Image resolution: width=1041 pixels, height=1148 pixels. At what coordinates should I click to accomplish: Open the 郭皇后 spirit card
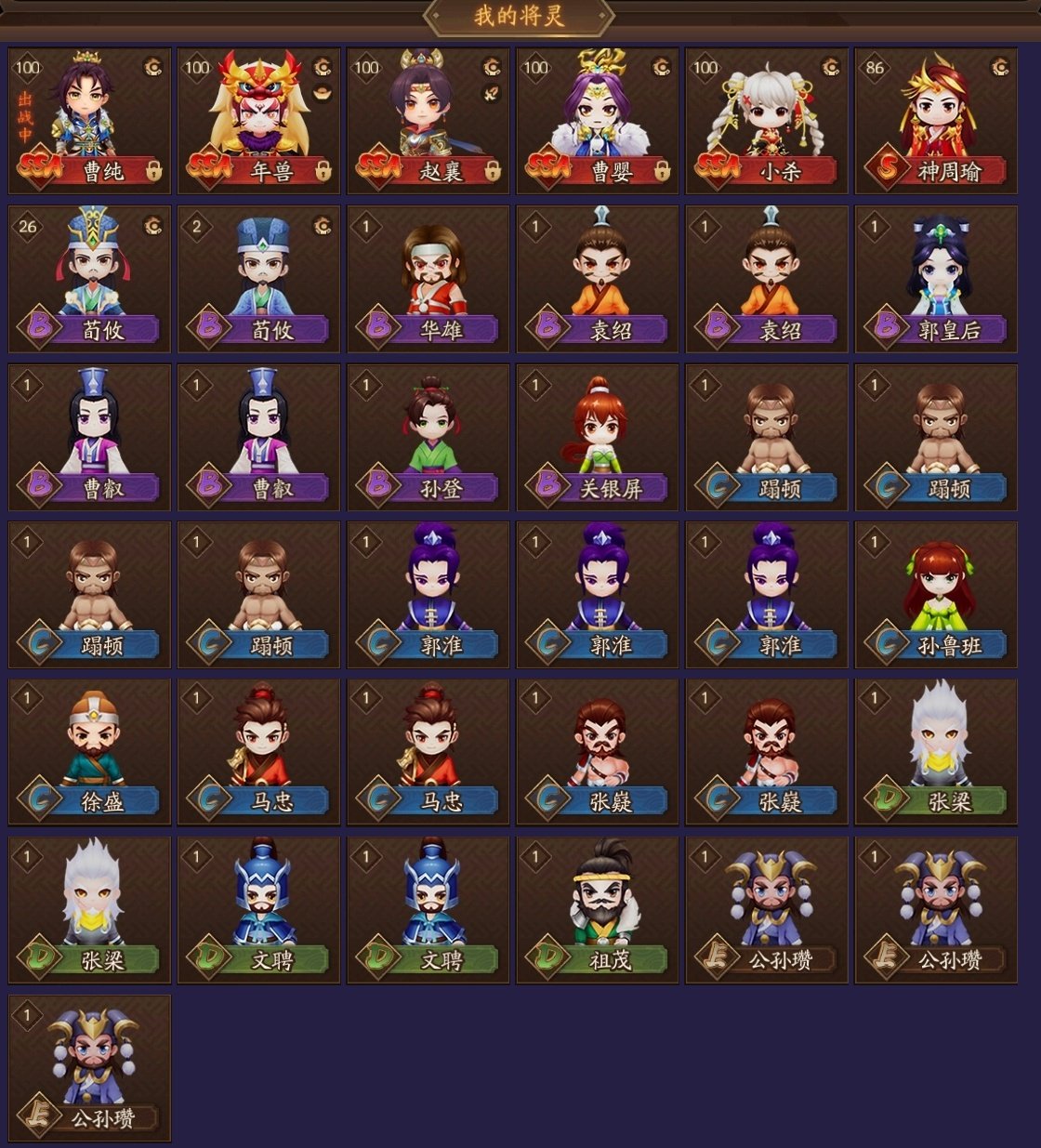coord(936,279)
